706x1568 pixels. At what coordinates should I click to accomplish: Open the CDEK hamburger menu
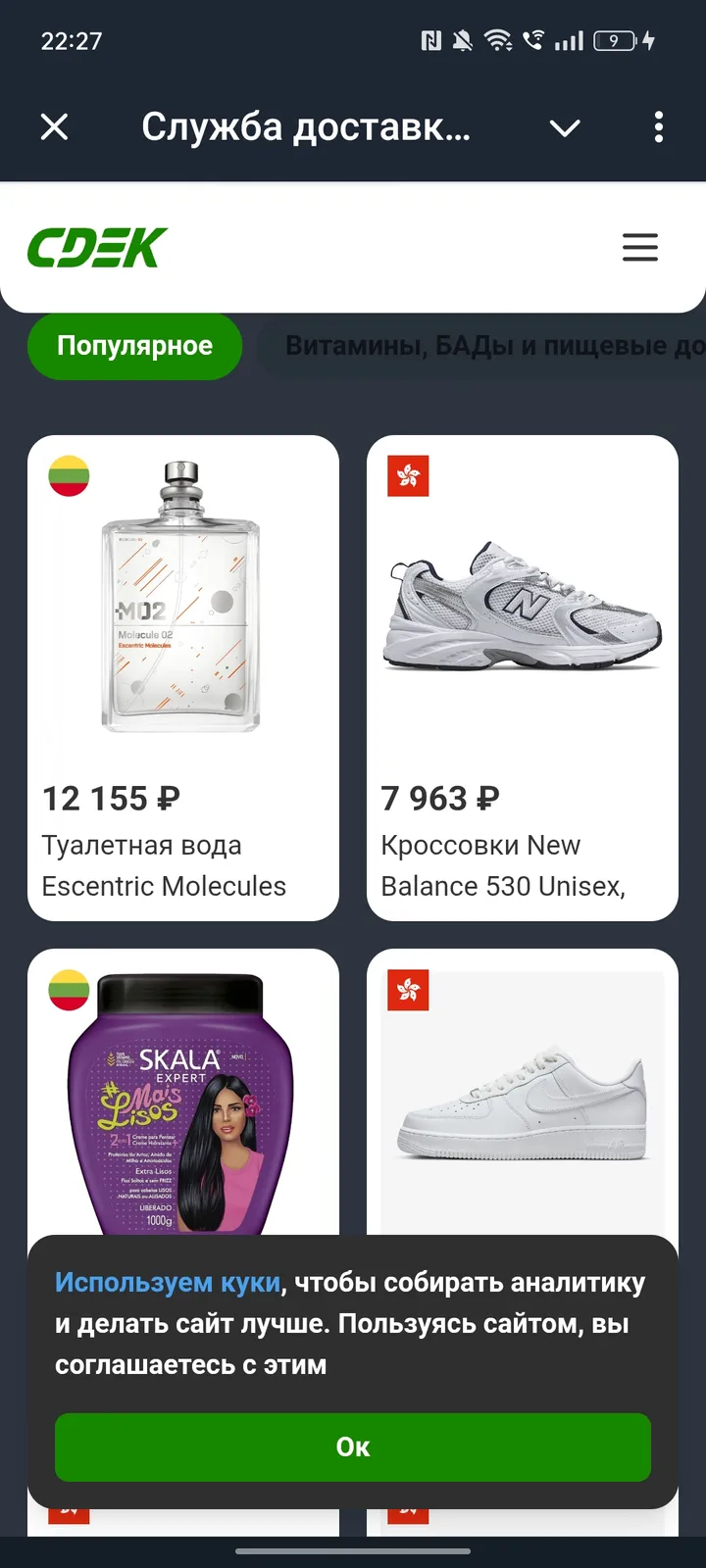[640, 248]
